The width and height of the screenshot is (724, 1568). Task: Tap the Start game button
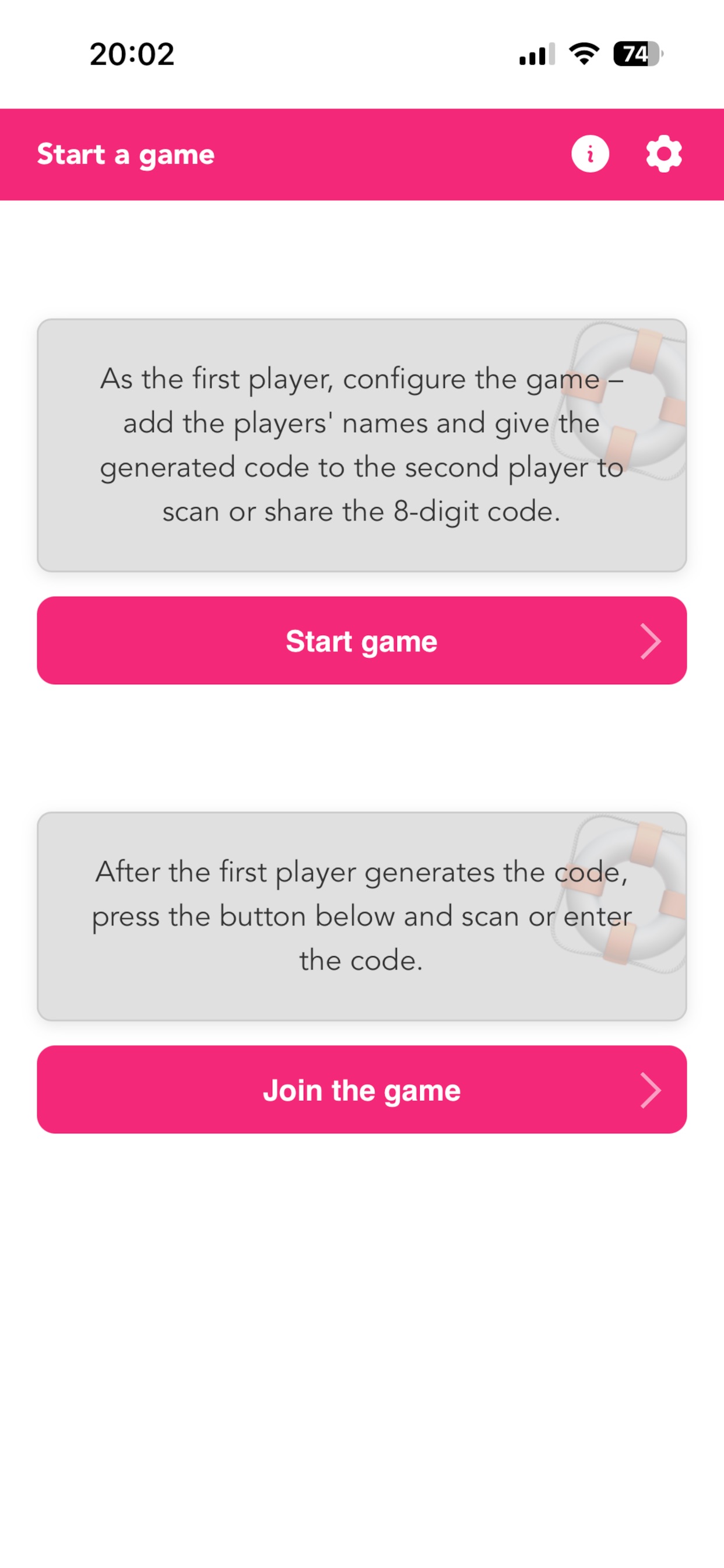(361, 640)
